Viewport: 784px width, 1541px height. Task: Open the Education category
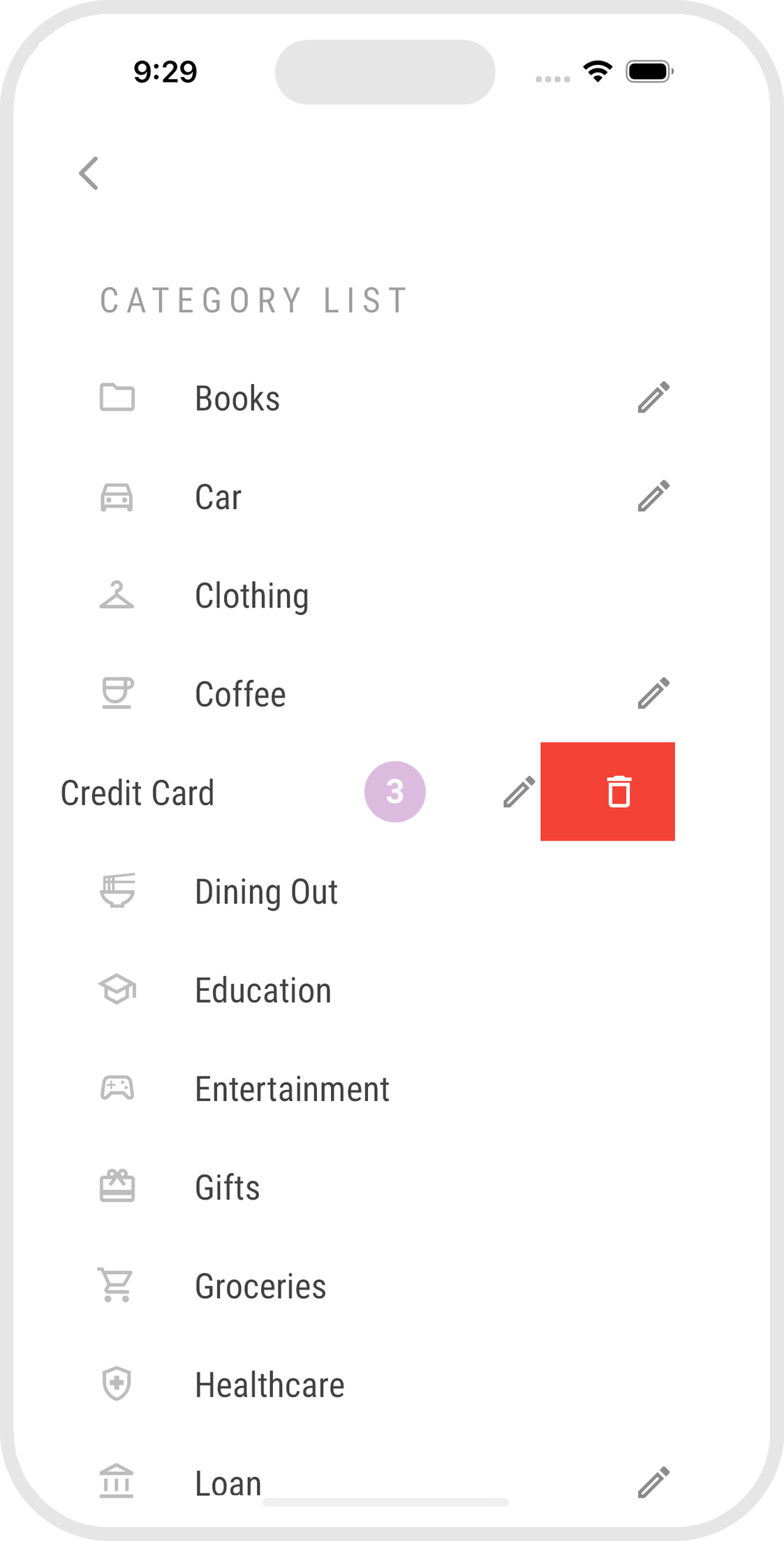pos(262,990)
